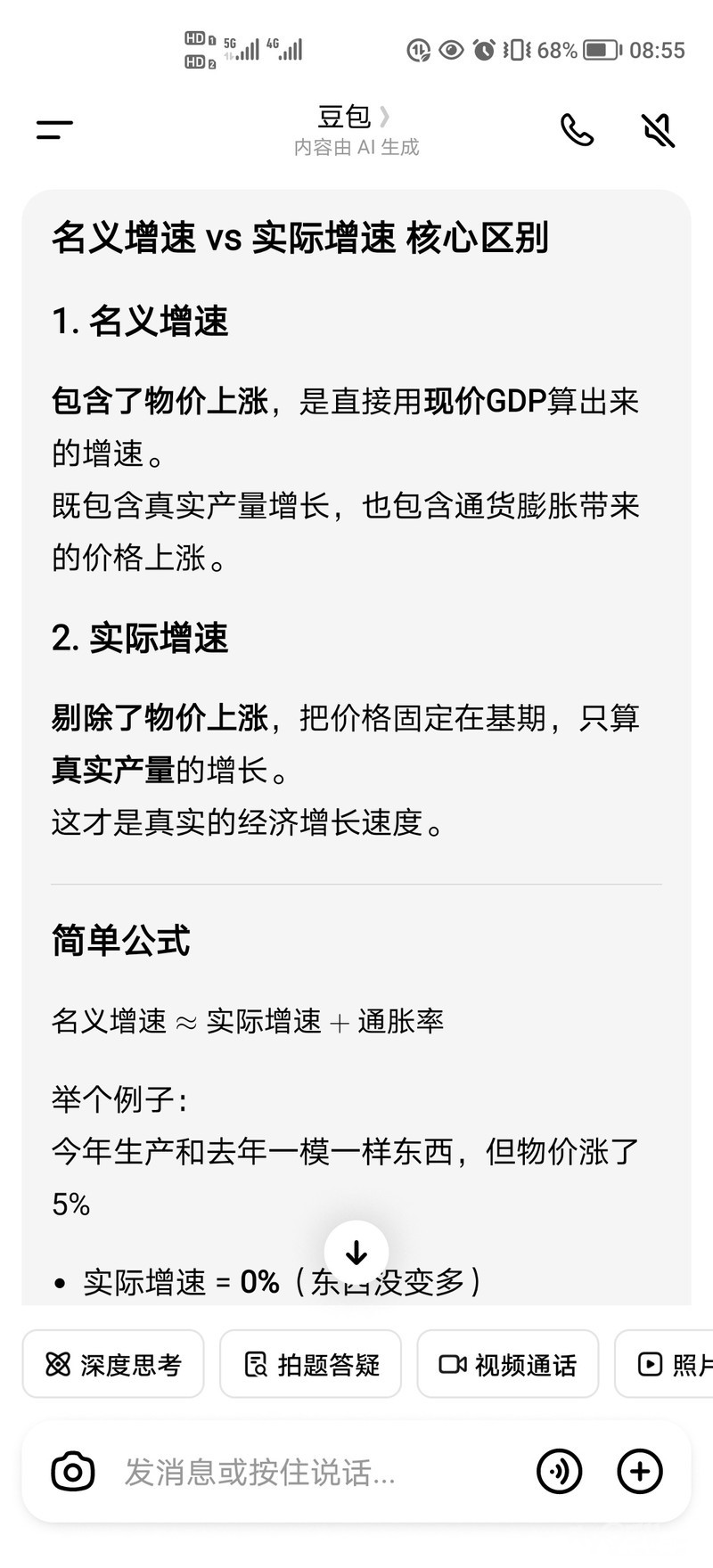Open the side menu drawer
The height and width of the screenshot is (1568, 713).
click(x=54, y=130)
